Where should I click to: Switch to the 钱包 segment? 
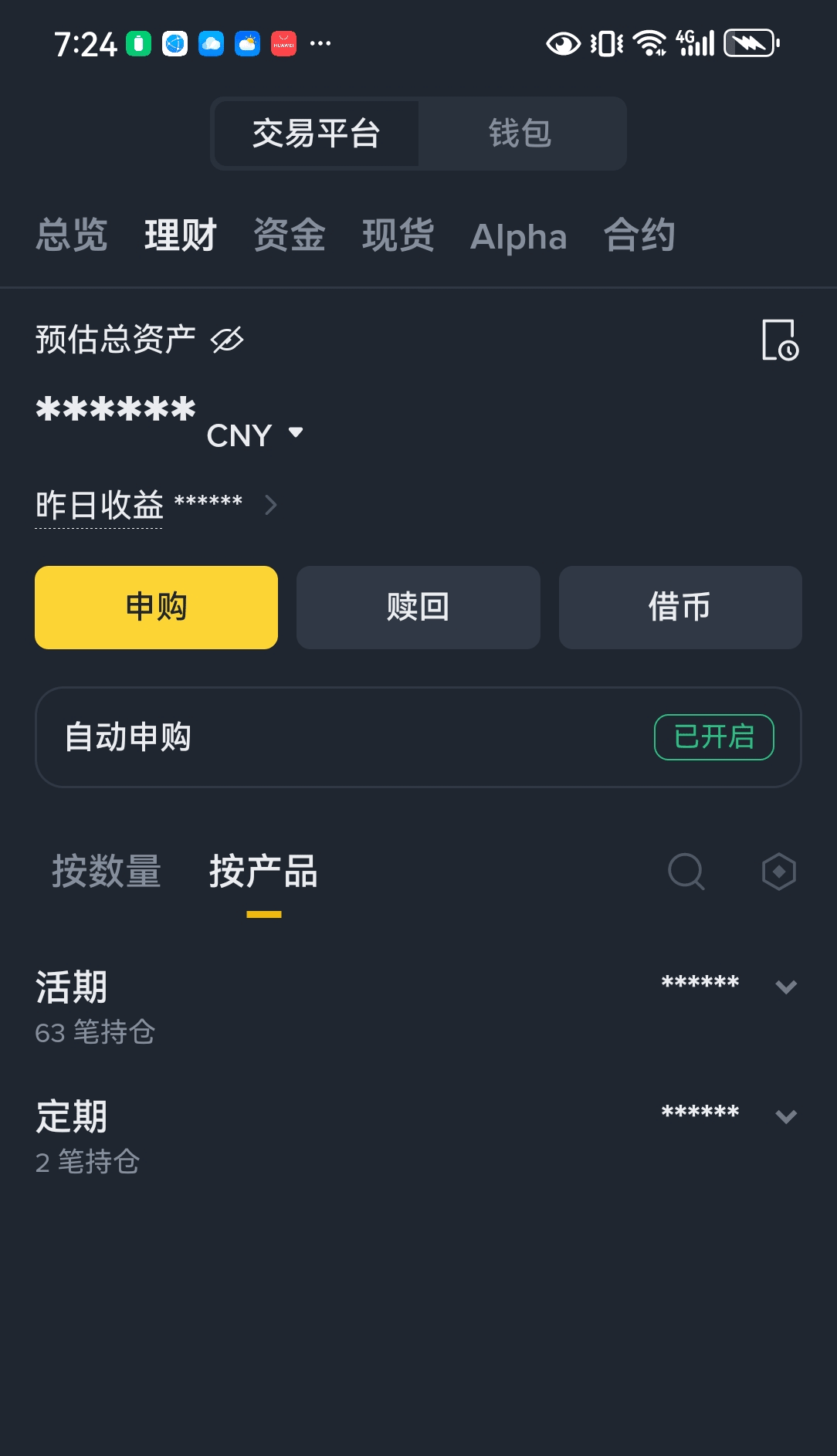(x=520, y=133)
